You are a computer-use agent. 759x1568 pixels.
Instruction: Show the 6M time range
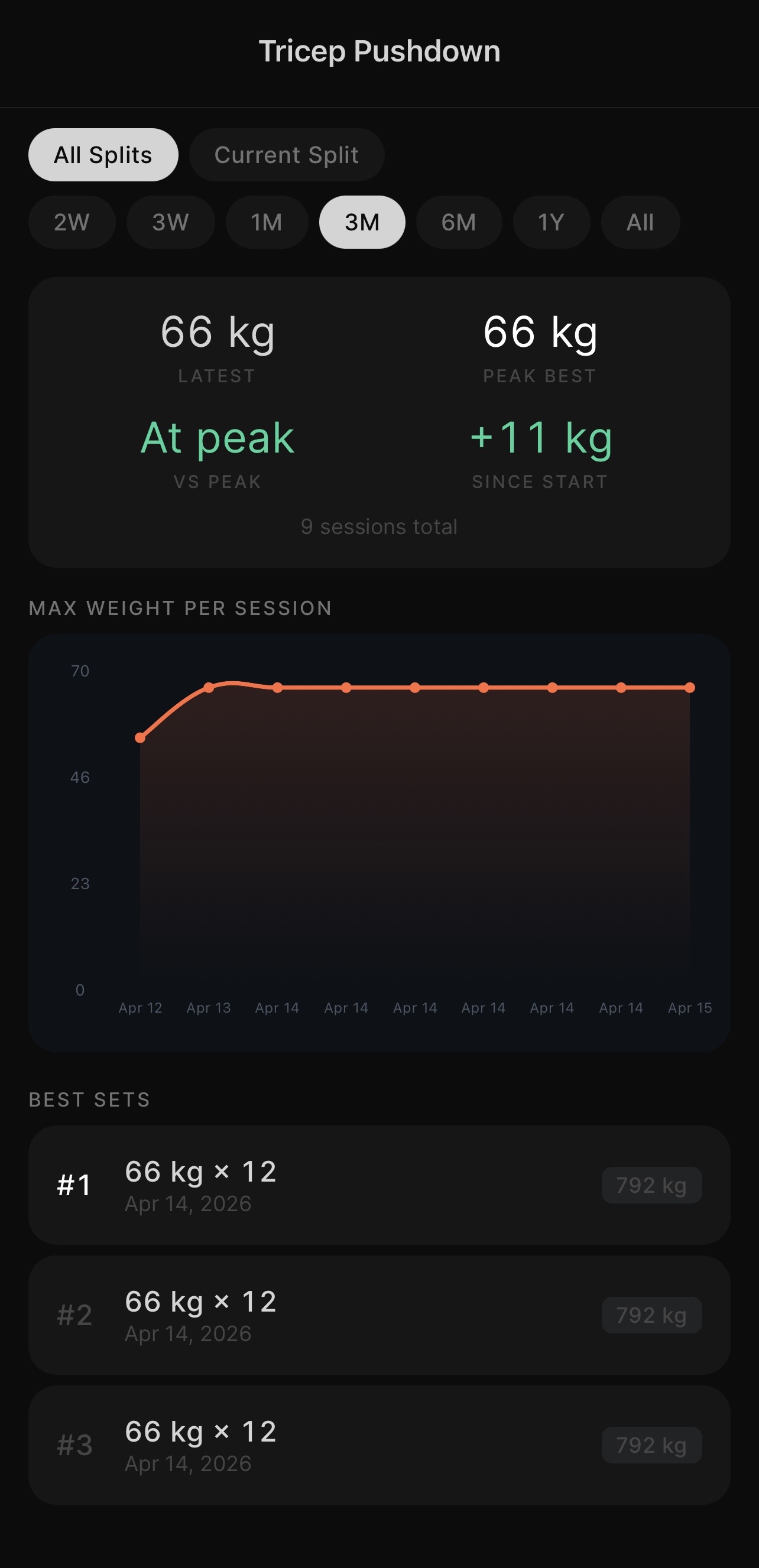tap(459, 222)
